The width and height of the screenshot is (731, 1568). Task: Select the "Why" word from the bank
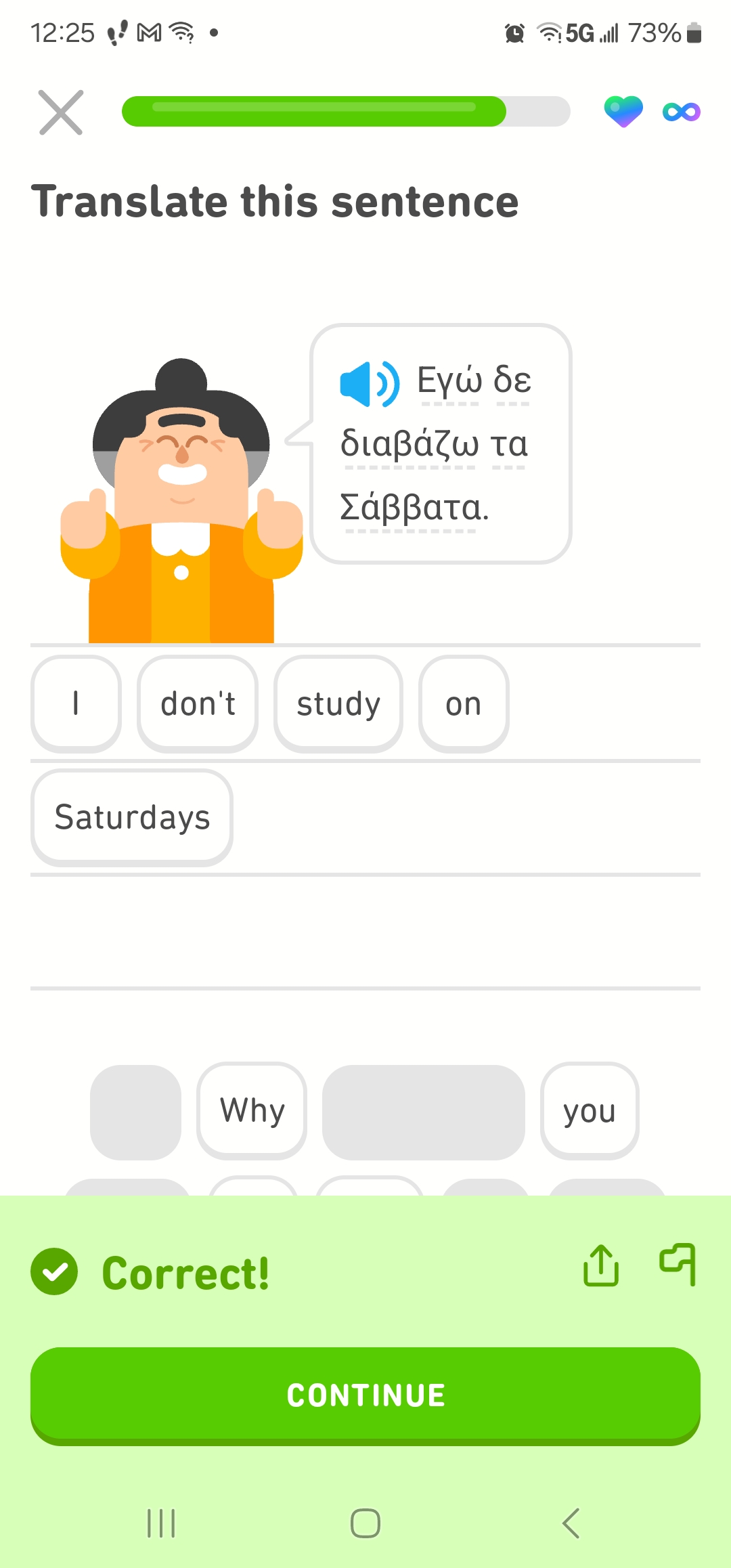click(x=252, y=1110)
